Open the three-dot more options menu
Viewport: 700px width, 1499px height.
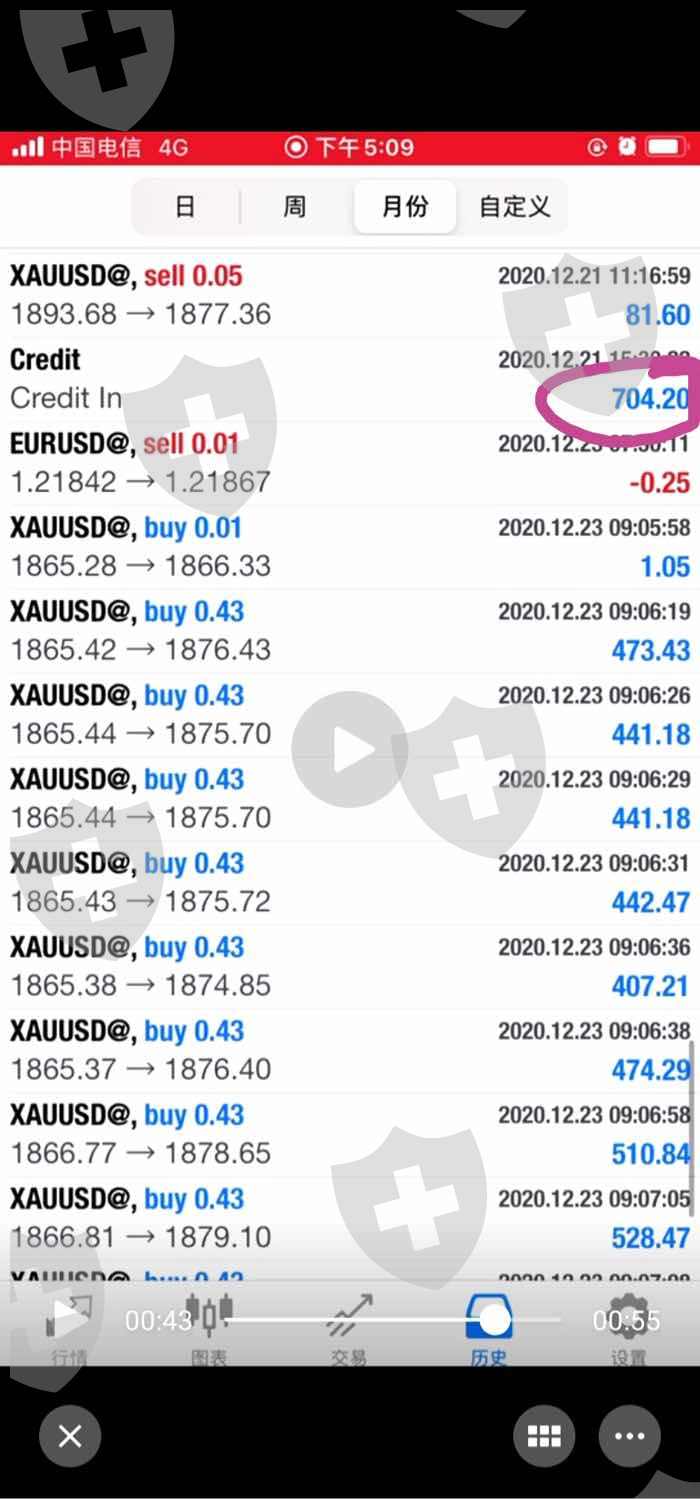tap(630, 1437)
